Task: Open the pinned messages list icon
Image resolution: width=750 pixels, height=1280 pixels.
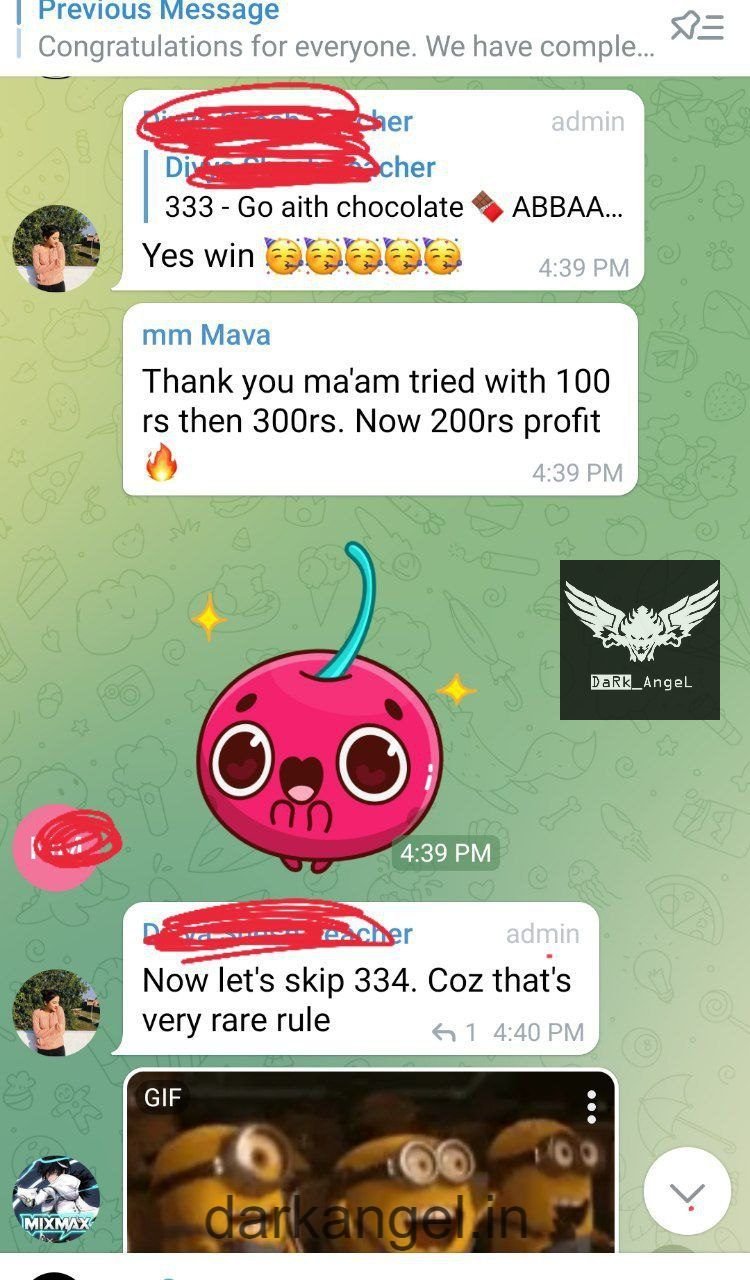Action: point(696,27)
